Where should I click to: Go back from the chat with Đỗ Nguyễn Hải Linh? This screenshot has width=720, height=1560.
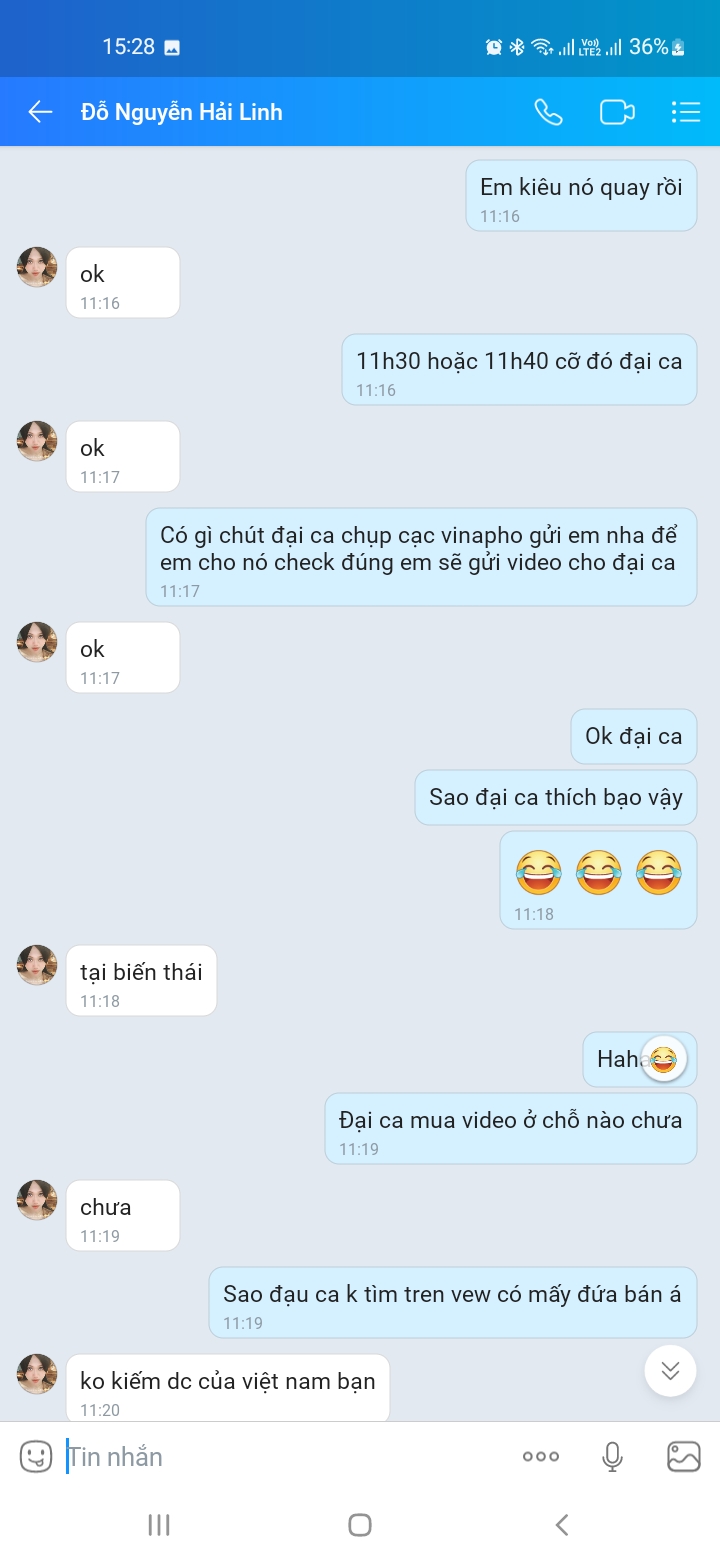tap(40, 112)
